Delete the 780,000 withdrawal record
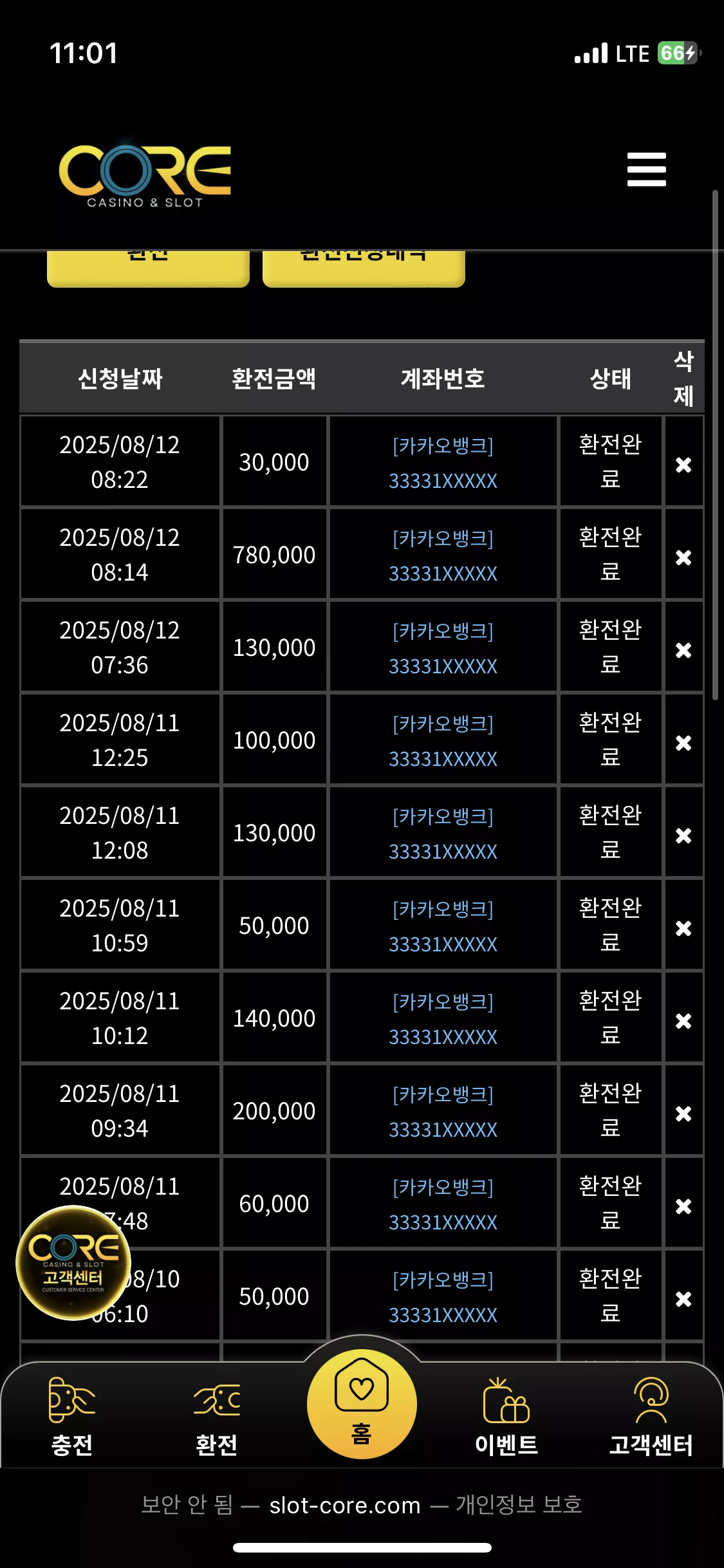 (683, 557)
